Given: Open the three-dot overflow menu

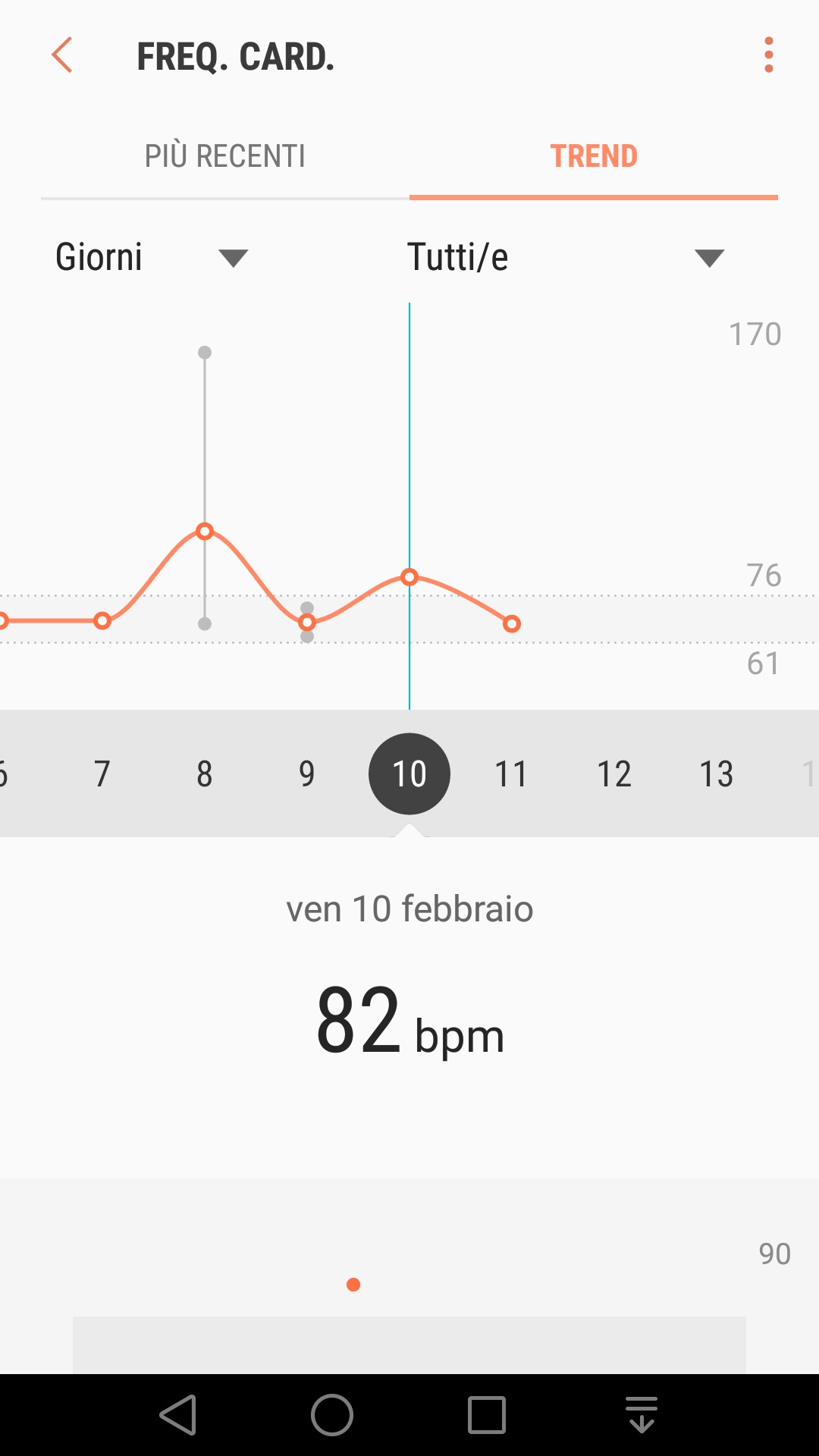Looking at the screenshot, I should click(x=768, y=55).
